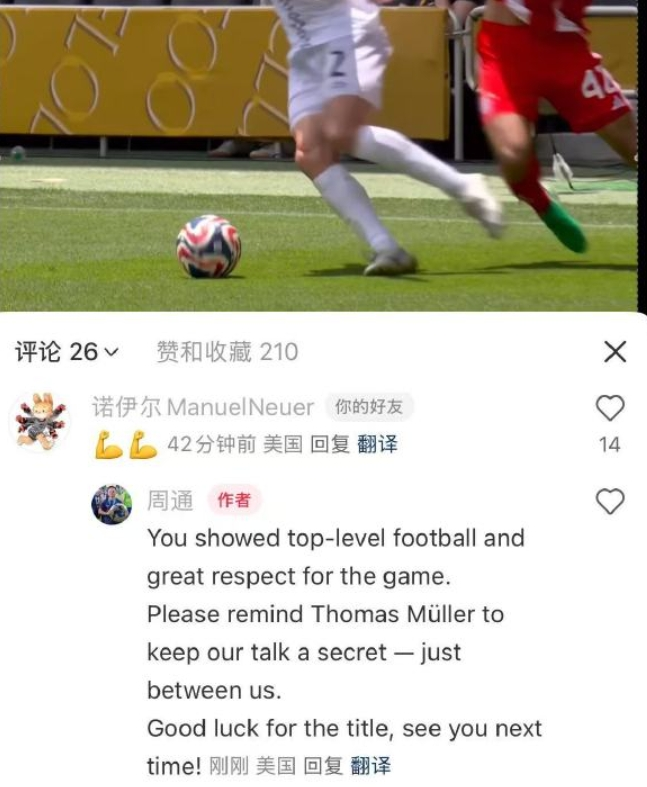647x787 pixels.
Task: Switch to 赞和收藏 210 tab
Action: (x=226, y=352)
